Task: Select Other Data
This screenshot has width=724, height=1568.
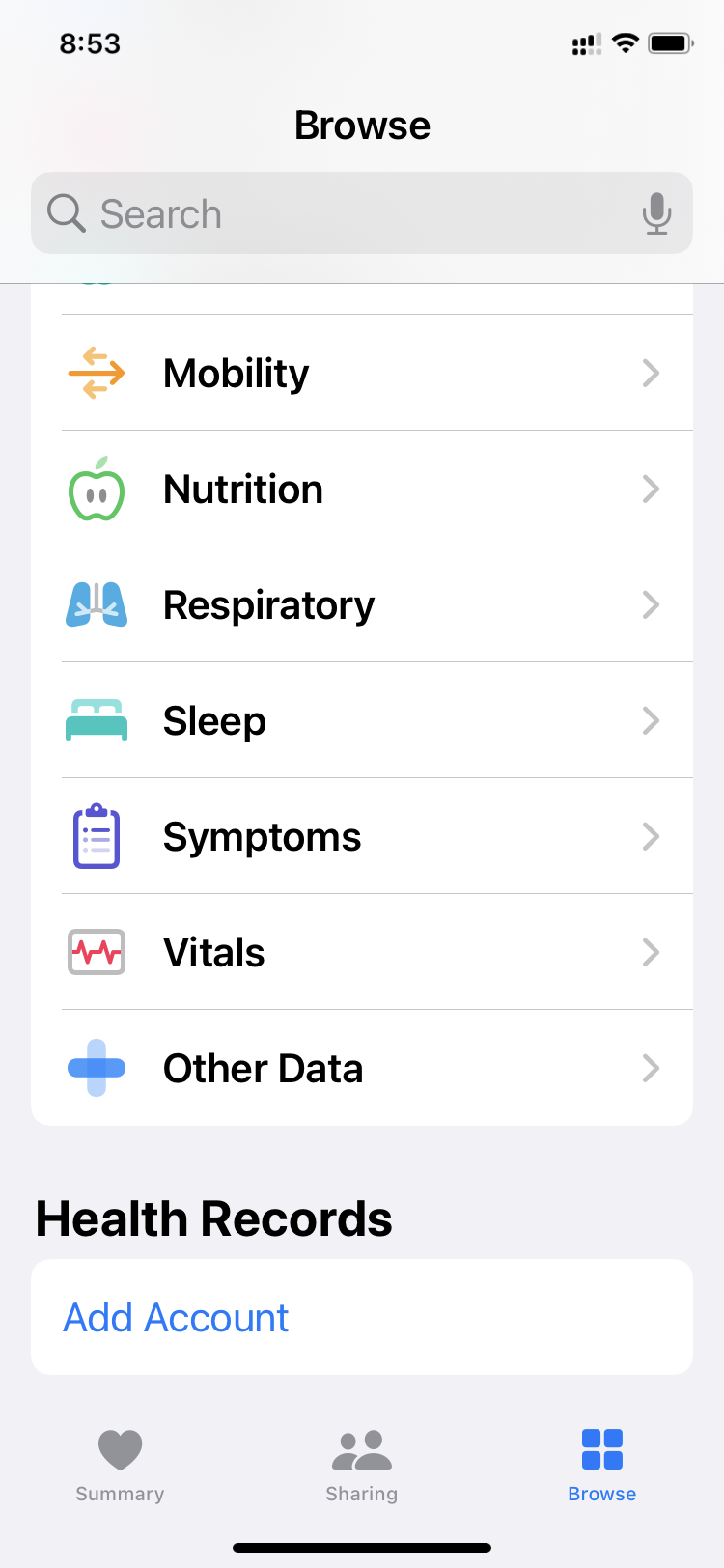Action: tap(362, 1068)
